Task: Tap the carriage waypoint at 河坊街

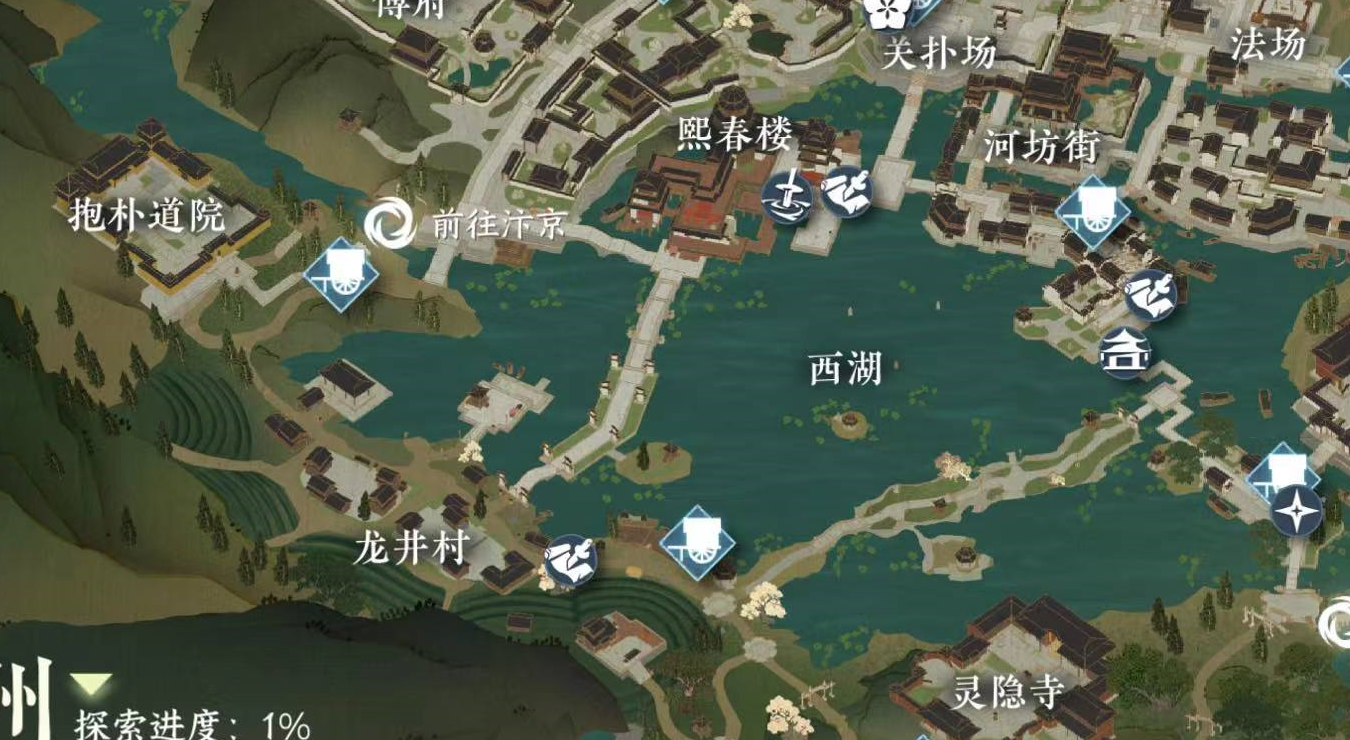Action: 1092,212
